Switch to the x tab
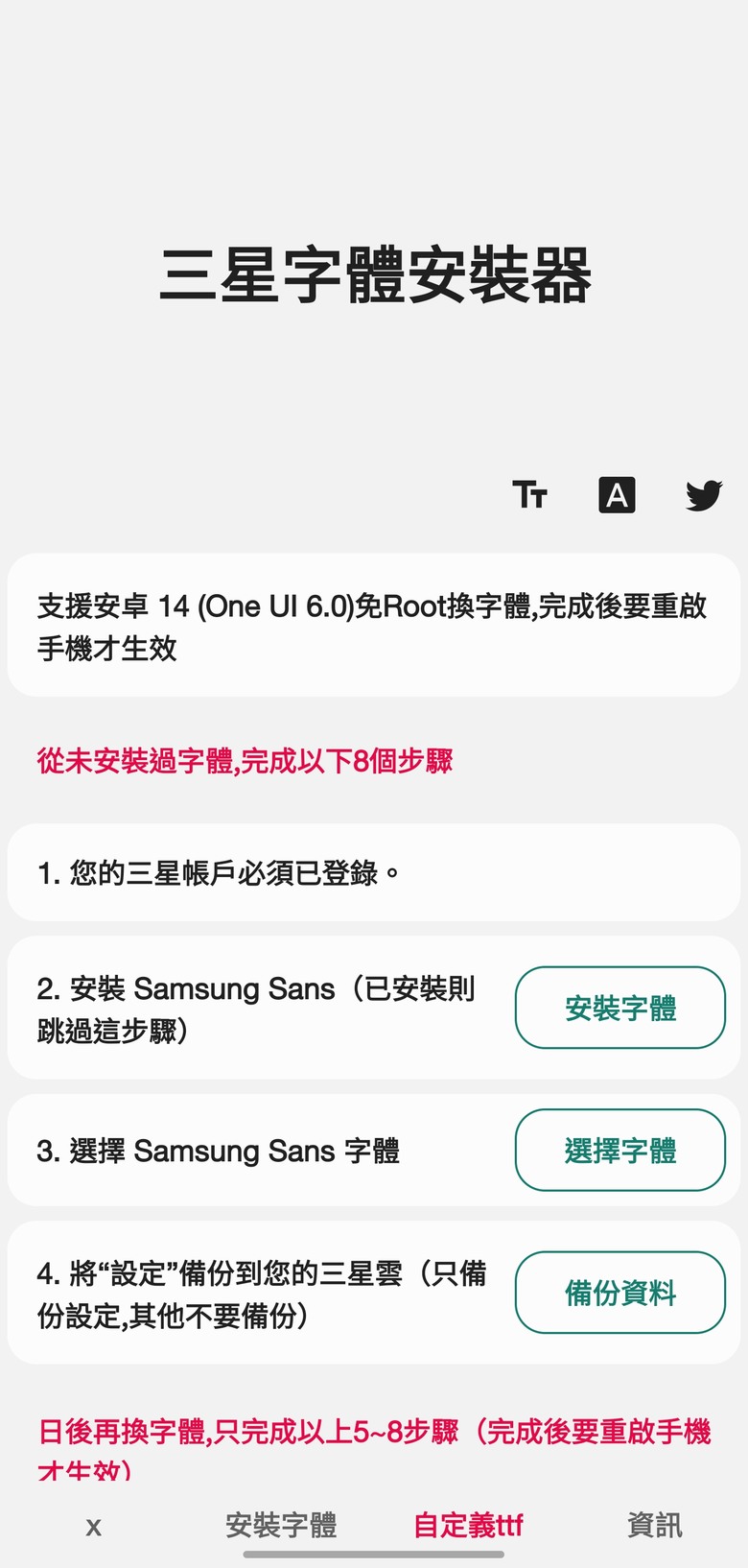Image resolution: width=748 pixels, height=1568 pixels. [x=93, y=1525]
